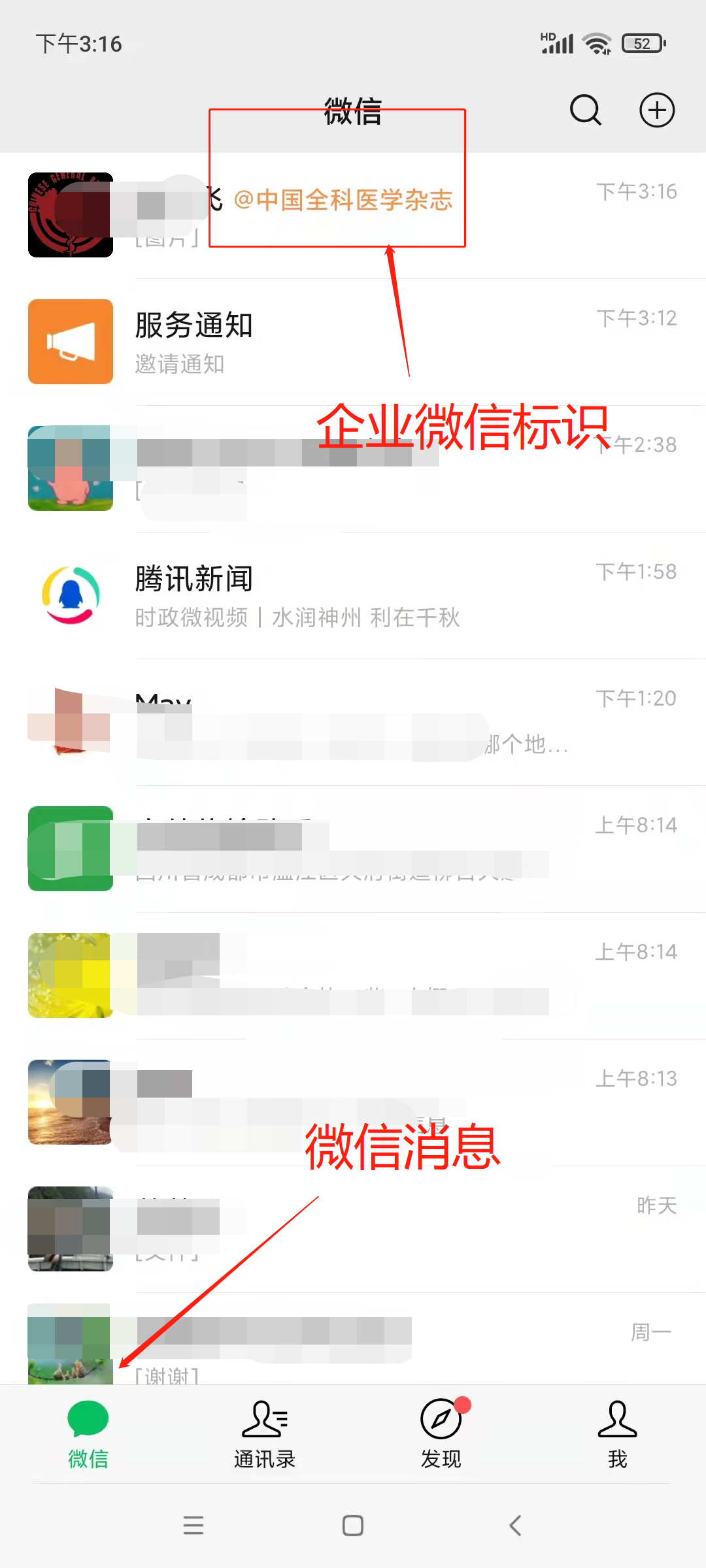Open the chat tagged @中国全科医学杂志
This screenshot has height=1568, width=706.
point(353,215)
